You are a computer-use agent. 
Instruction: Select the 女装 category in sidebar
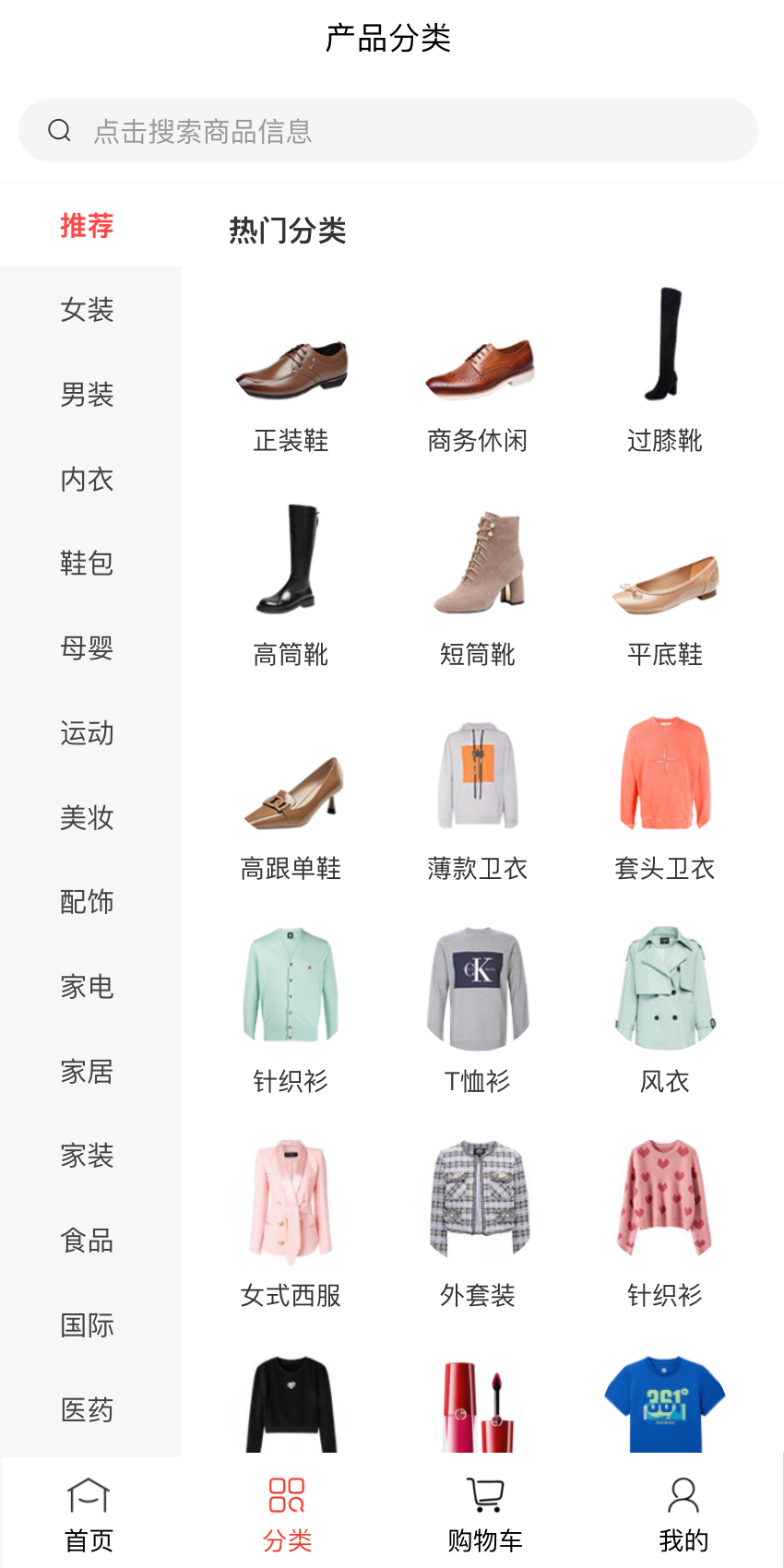[x=88, y=310]
